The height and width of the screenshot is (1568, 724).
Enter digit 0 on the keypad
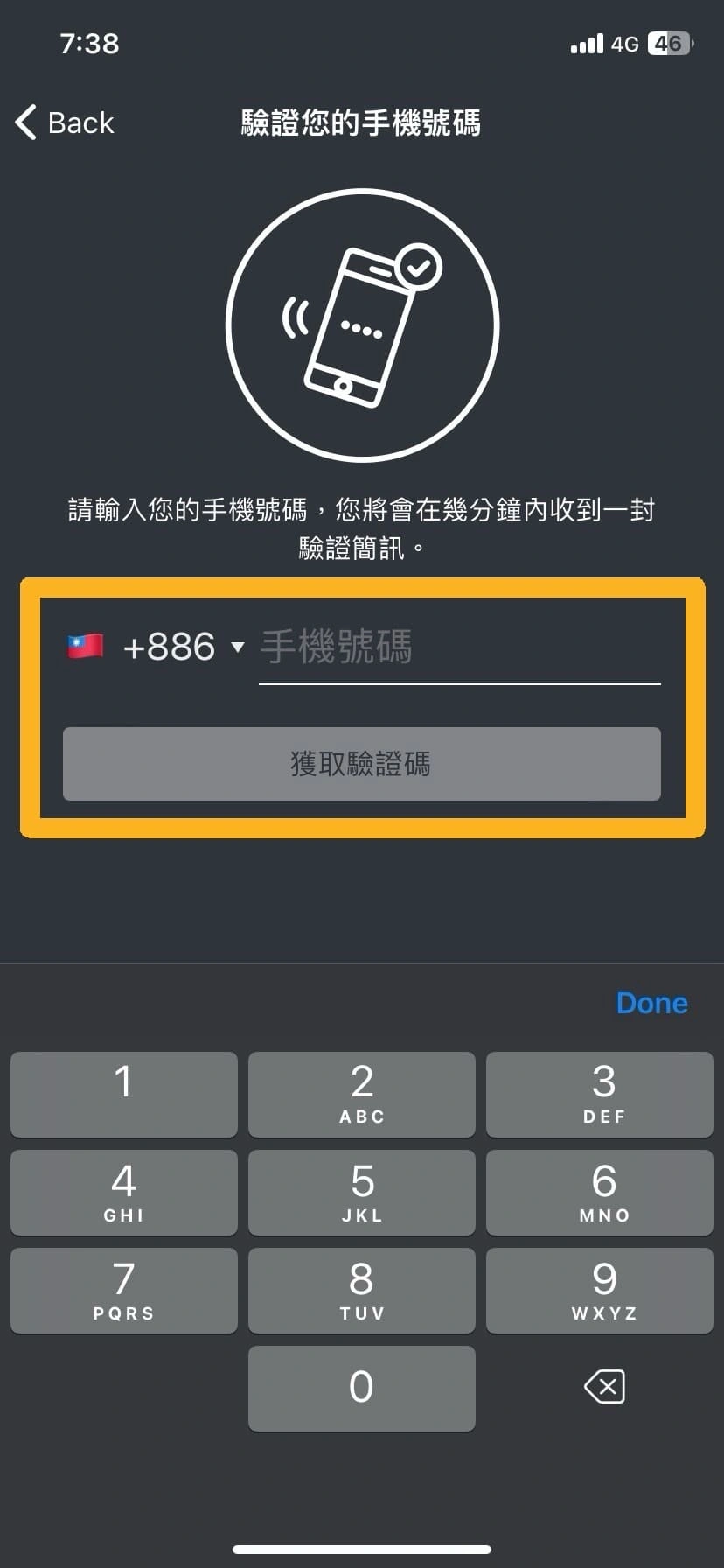(361, 1388)
